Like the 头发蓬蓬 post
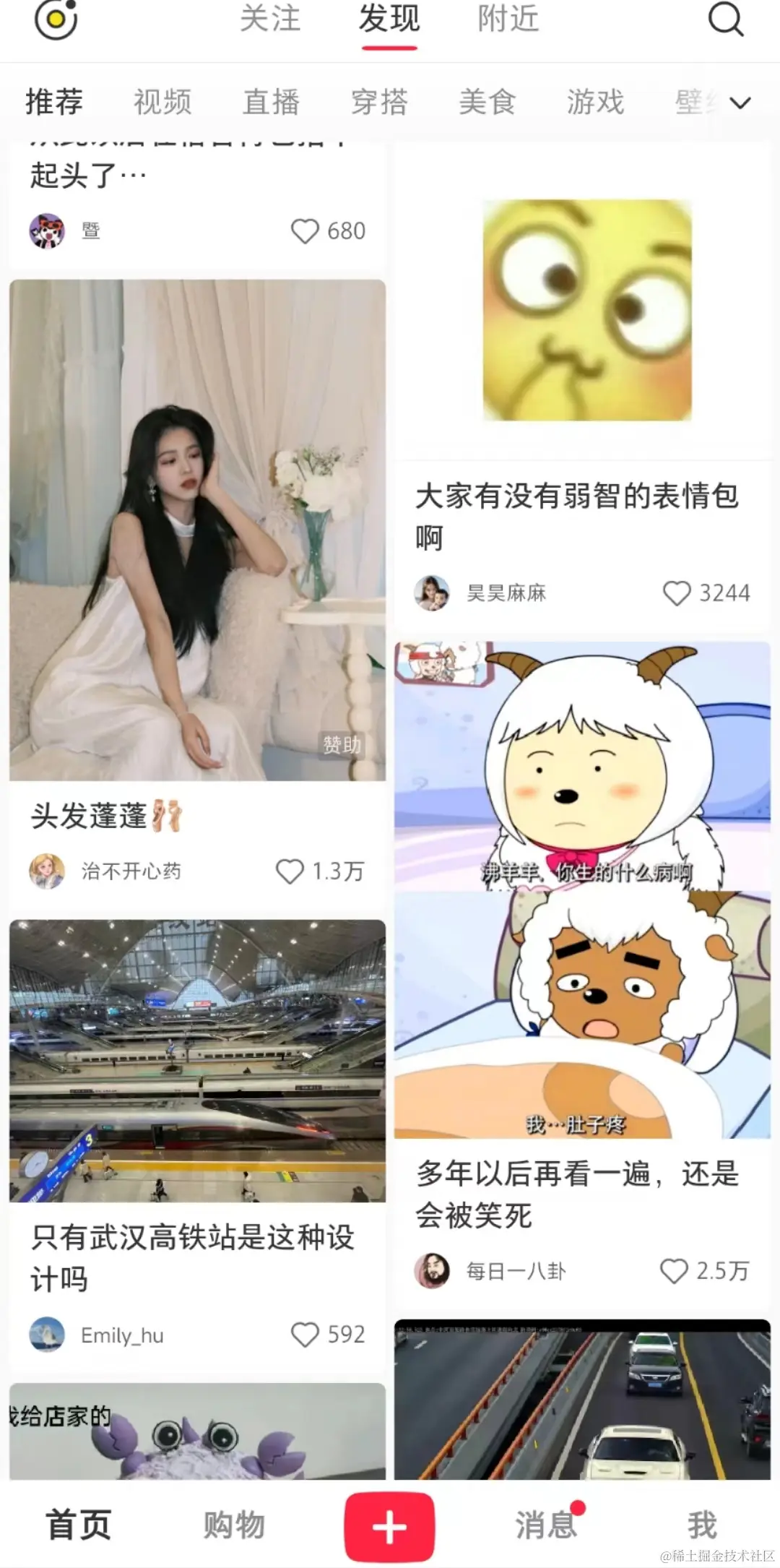Image resolution: width=780 pixels, height=1568 pixels. 290,871
